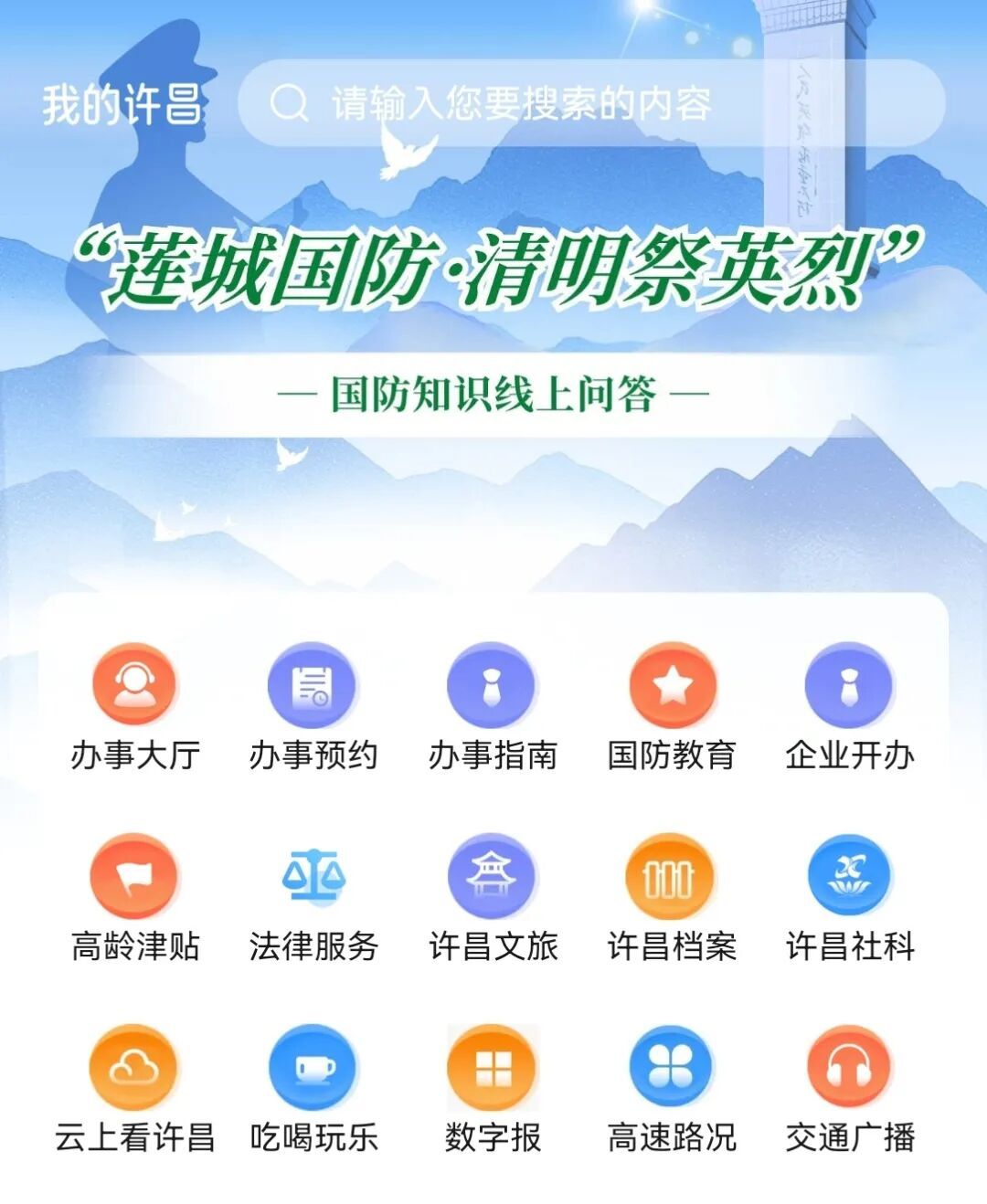
Task: Tap the magnifier icon in search bar
Action: (x=291, y=103)
